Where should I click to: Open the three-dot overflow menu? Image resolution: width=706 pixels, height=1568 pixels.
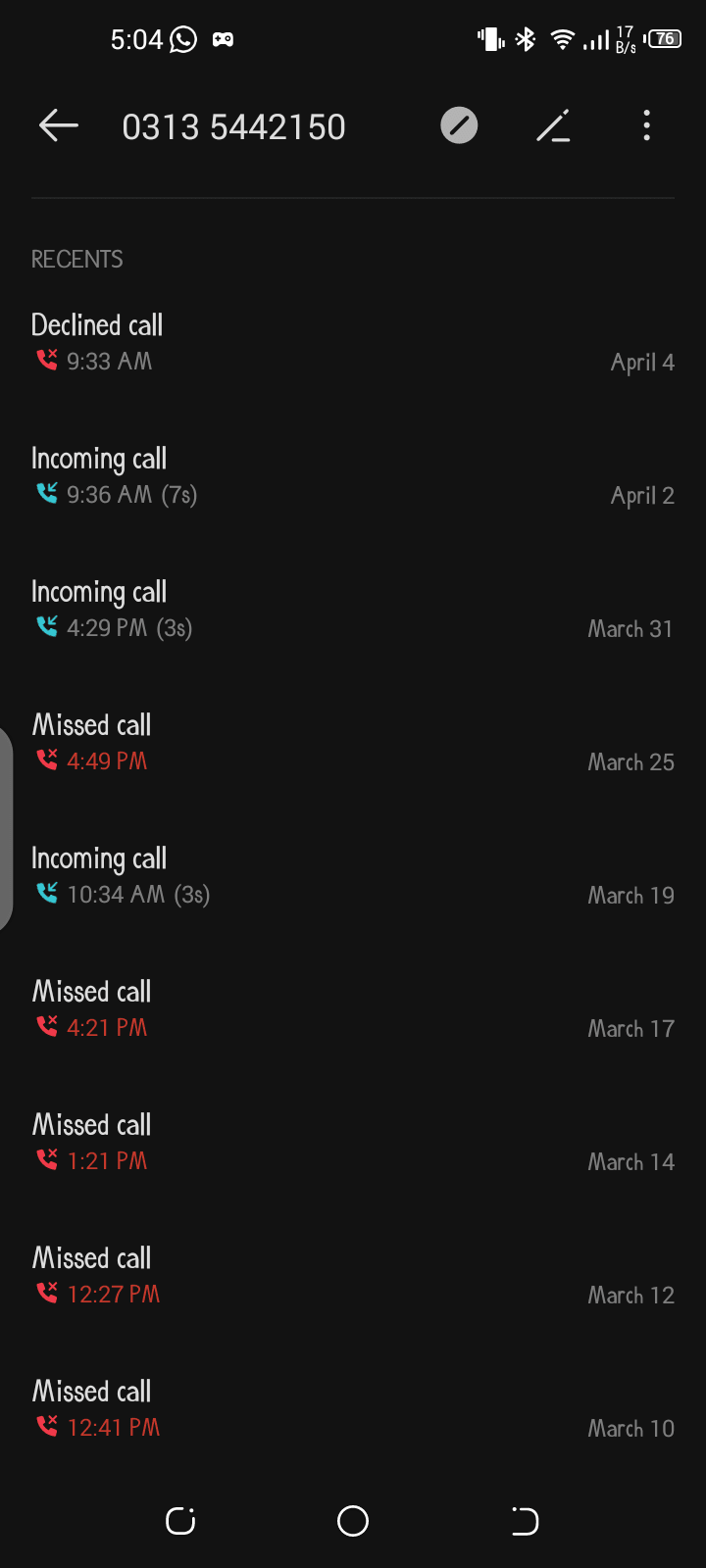646,125
